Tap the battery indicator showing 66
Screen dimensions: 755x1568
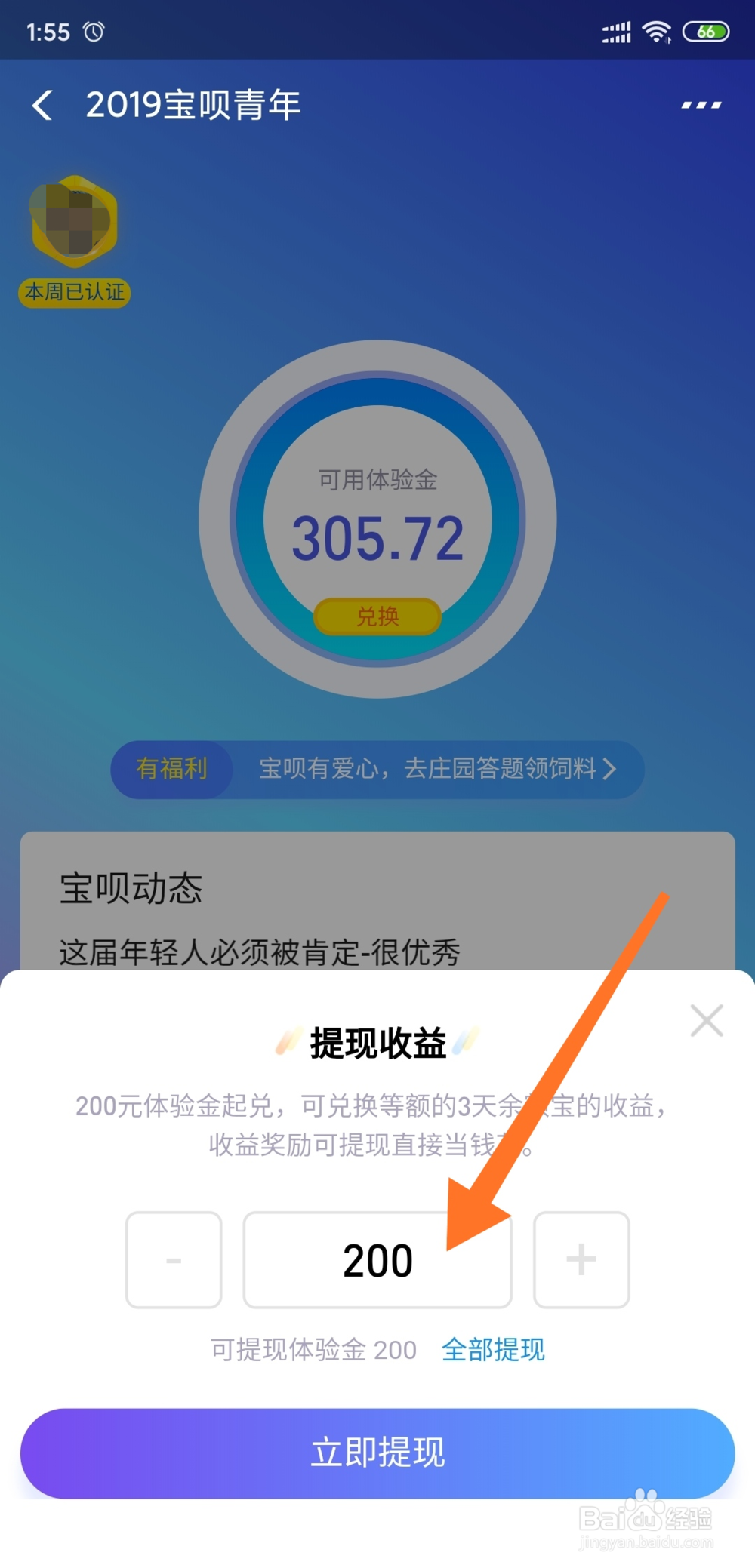click(707, 30)
